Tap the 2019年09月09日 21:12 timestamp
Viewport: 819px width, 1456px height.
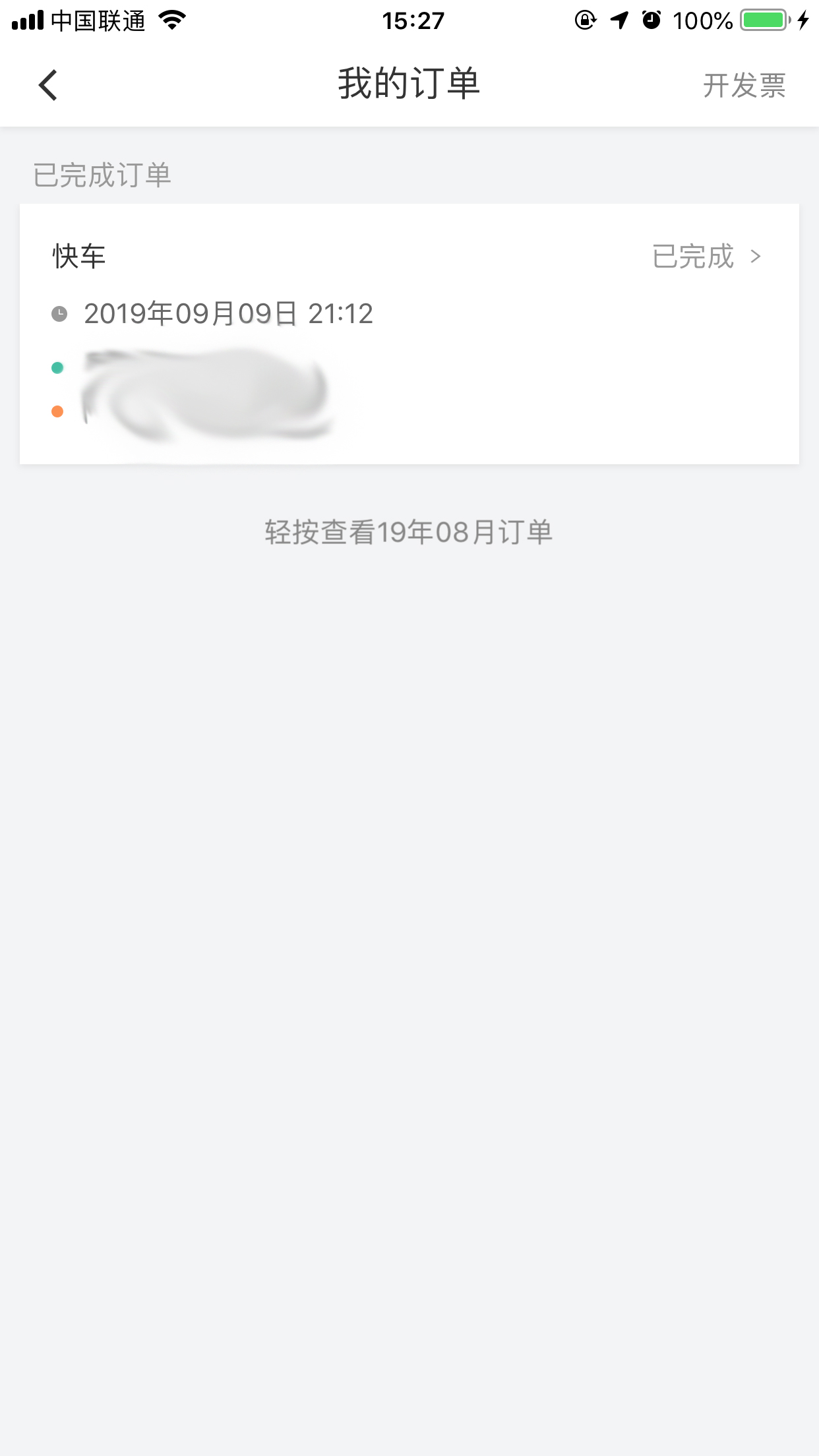coord(228,313)
